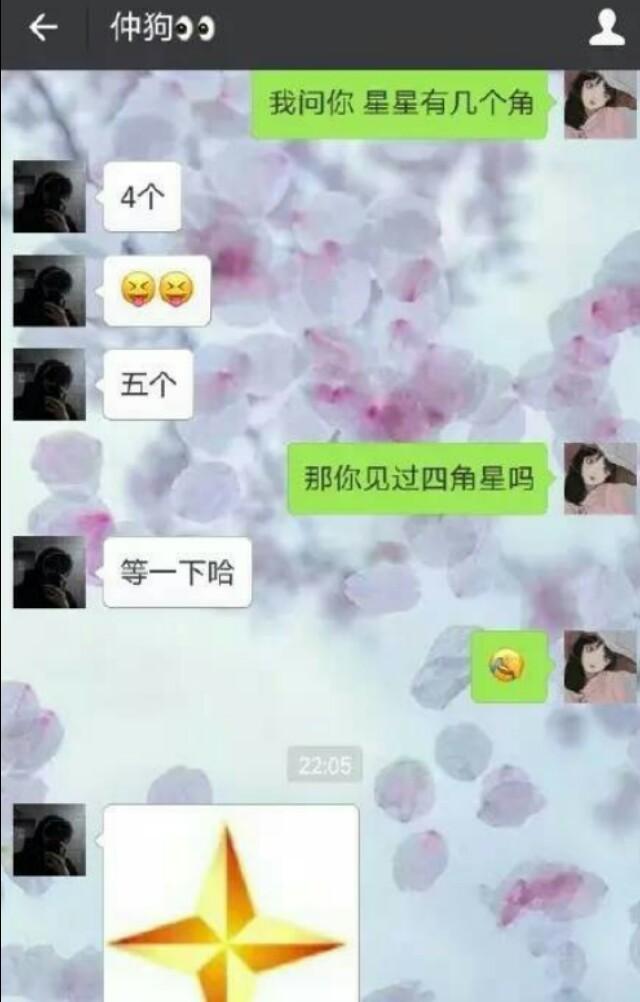Open chat info via the profile icon
The width and height of the screenshot is (640, 1002).
[606, 29]
